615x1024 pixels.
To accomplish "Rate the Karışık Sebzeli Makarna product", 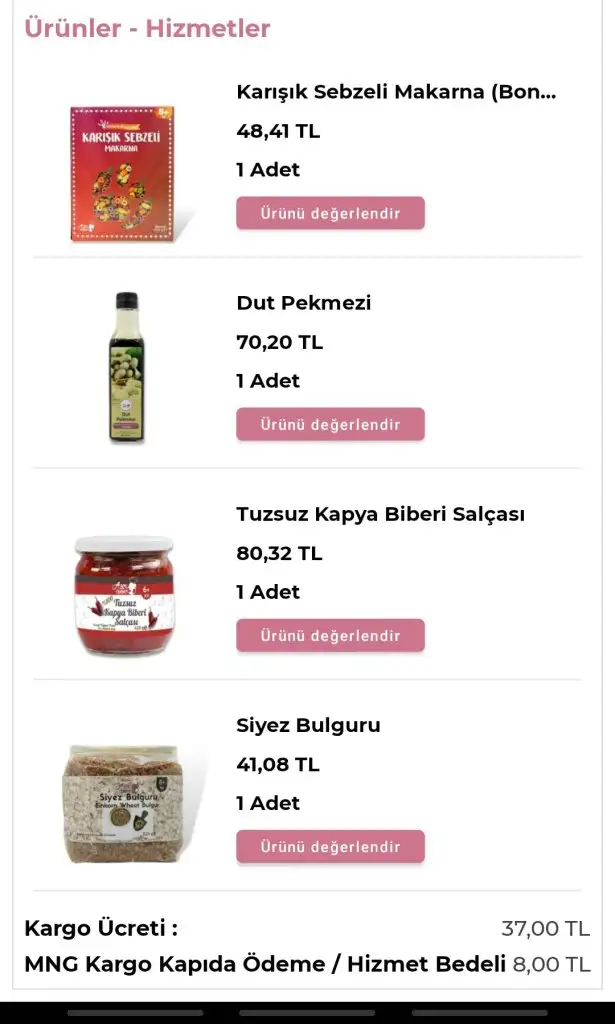I will [330, 214].
